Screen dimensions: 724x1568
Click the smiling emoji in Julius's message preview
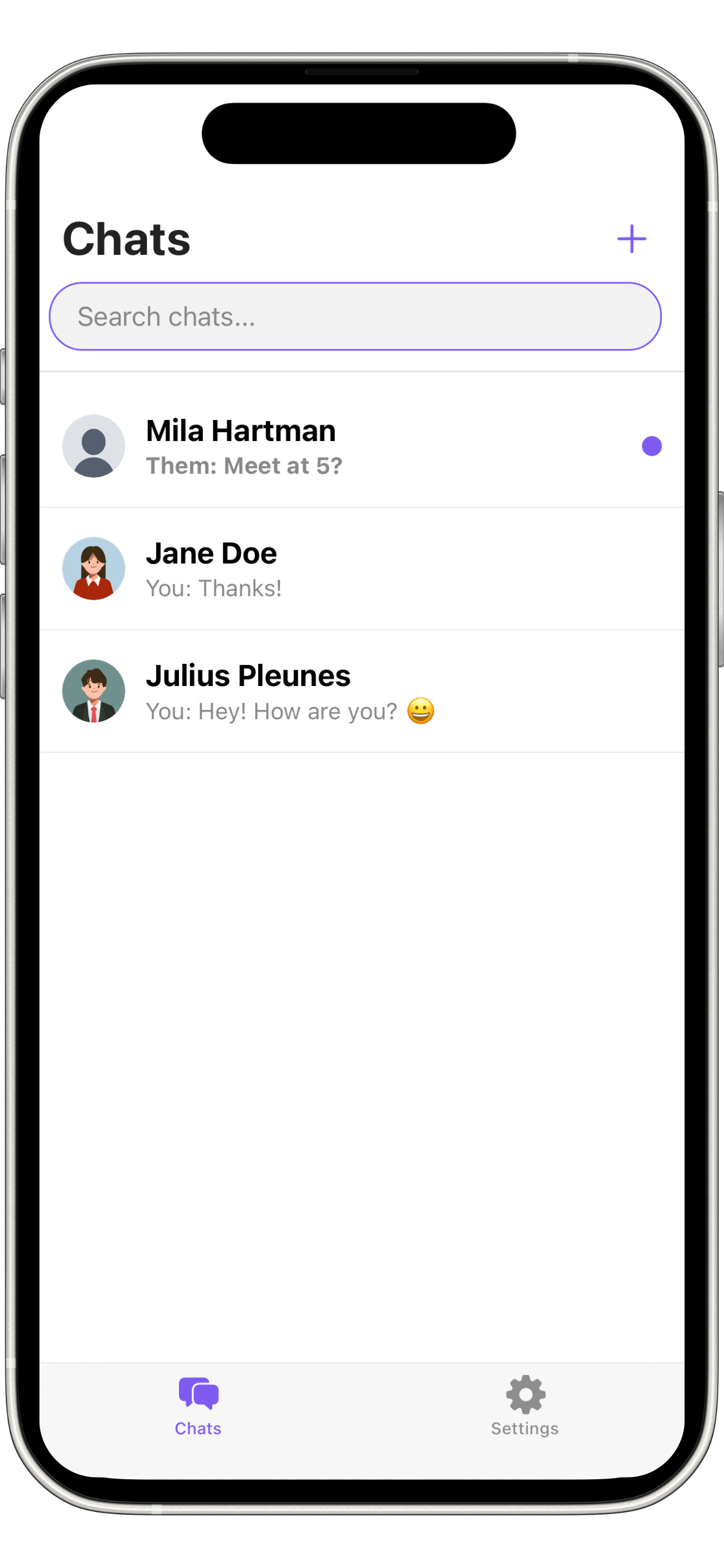point(421,711)
